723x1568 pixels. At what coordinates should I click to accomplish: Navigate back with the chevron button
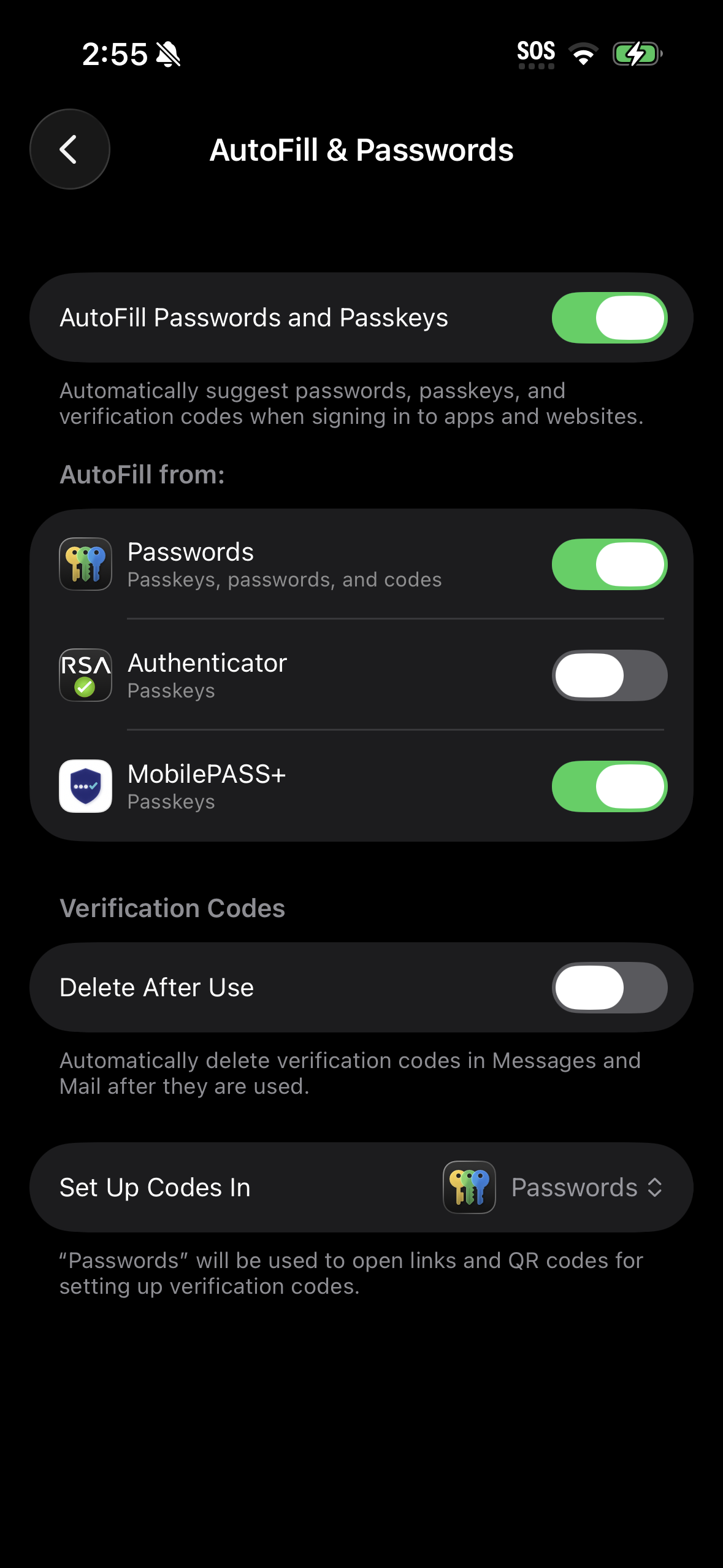[x=69, y=149]
